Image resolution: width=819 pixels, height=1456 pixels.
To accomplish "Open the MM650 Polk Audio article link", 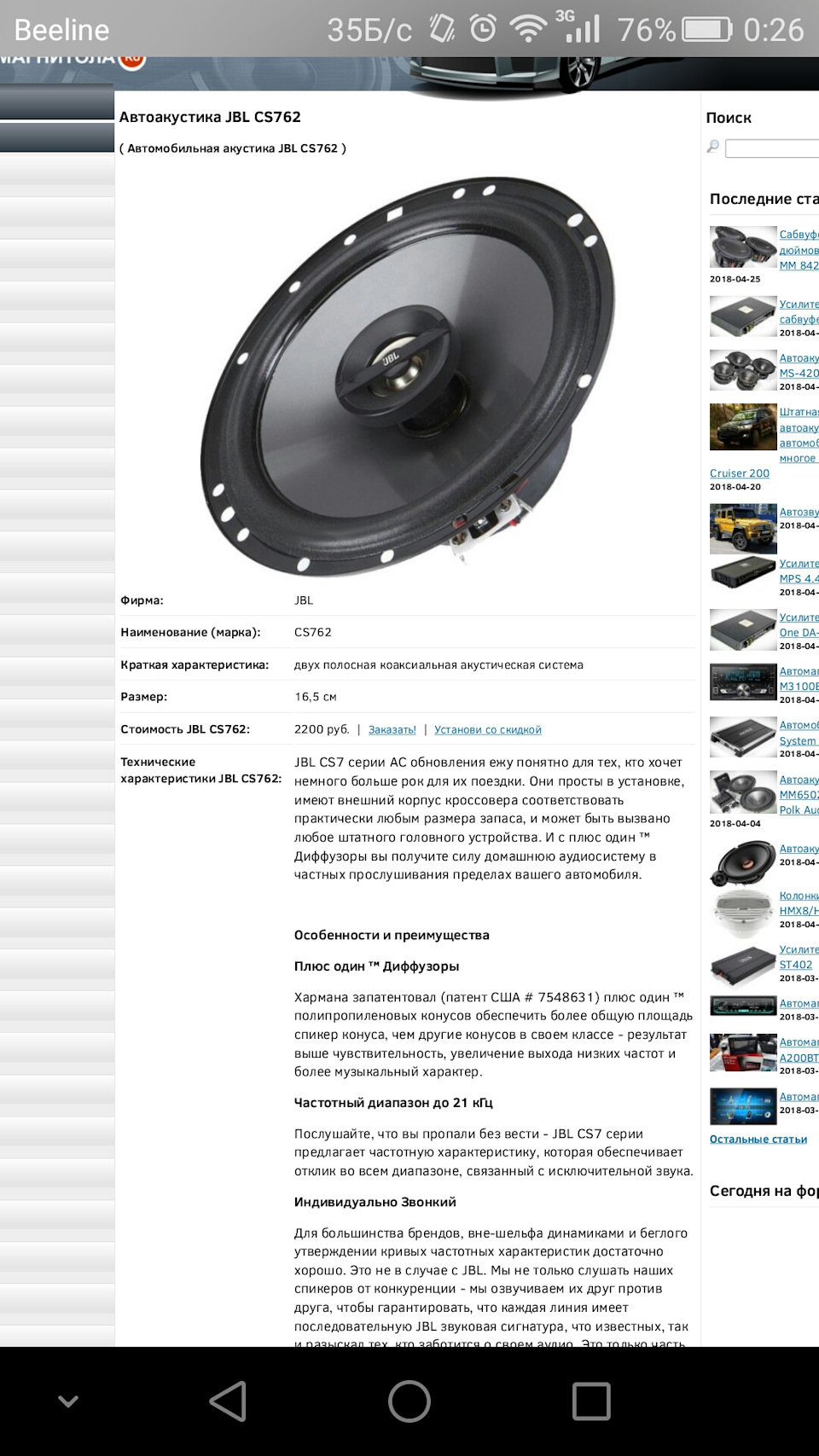I will pyautogui.click(x=799, y=795).
